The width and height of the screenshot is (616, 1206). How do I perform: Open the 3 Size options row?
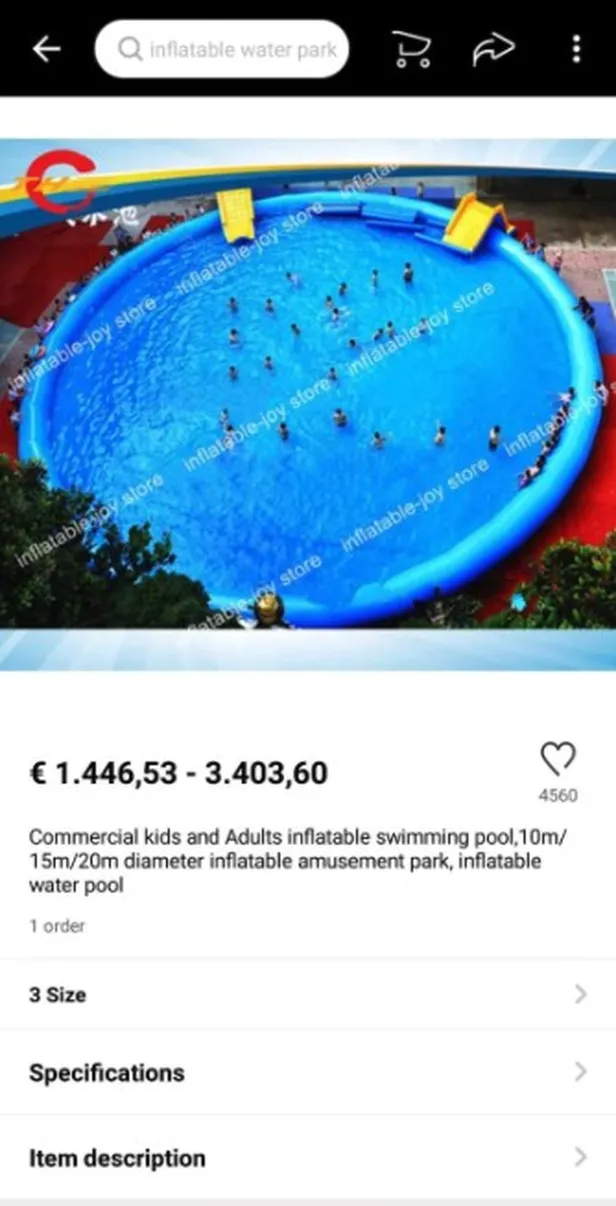308,995
